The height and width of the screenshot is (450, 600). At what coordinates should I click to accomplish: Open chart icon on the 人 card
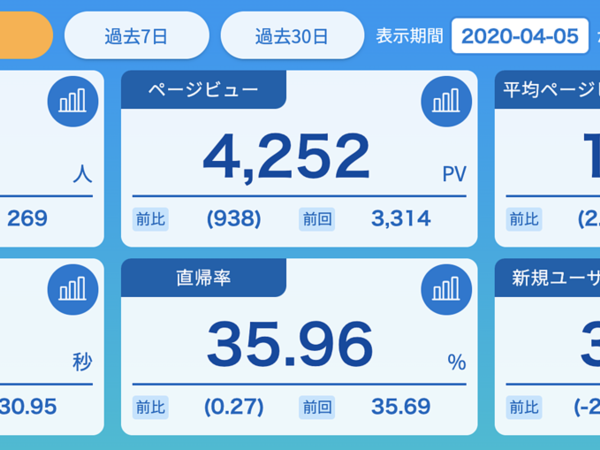(x=72, y=101)
